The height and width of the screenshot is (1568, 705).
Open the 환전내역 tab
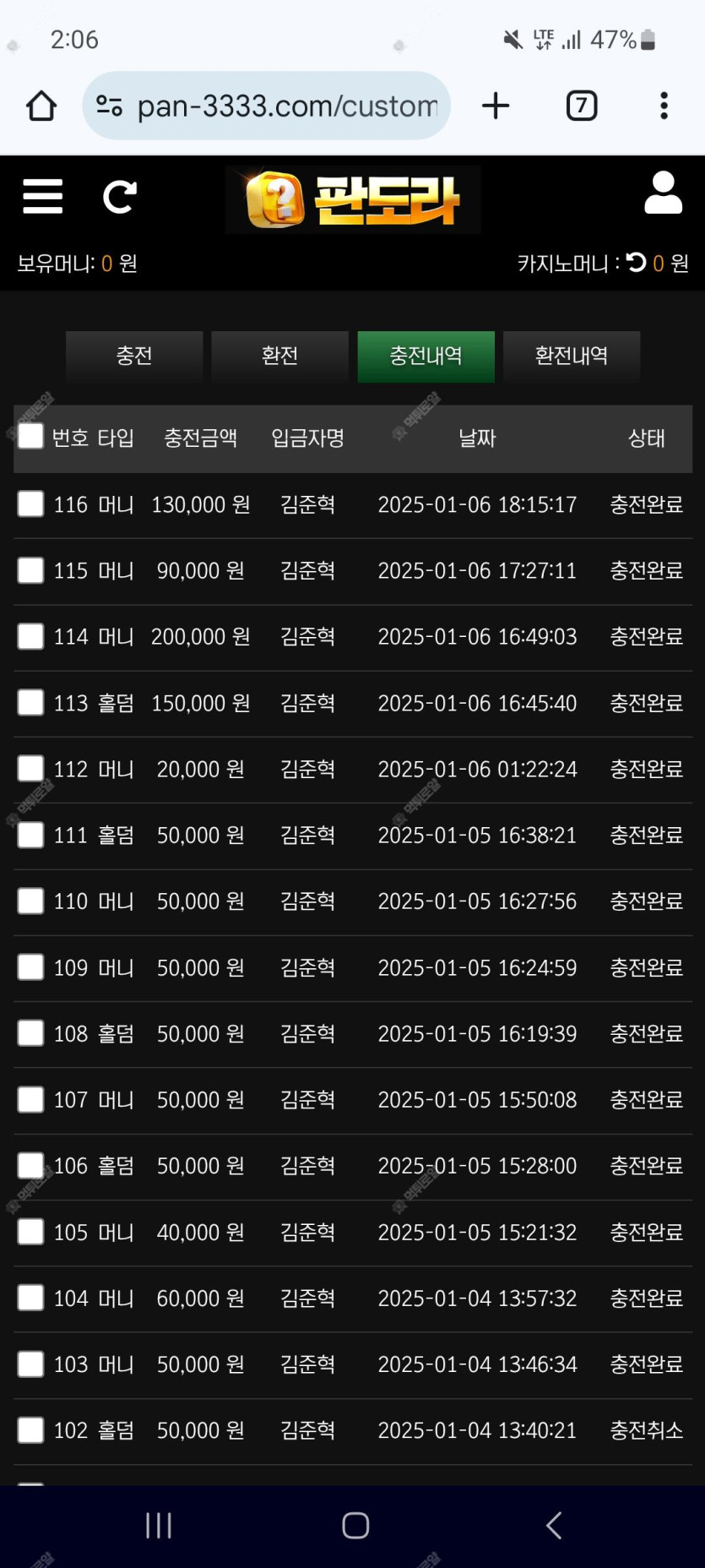(x=572, y=356)
